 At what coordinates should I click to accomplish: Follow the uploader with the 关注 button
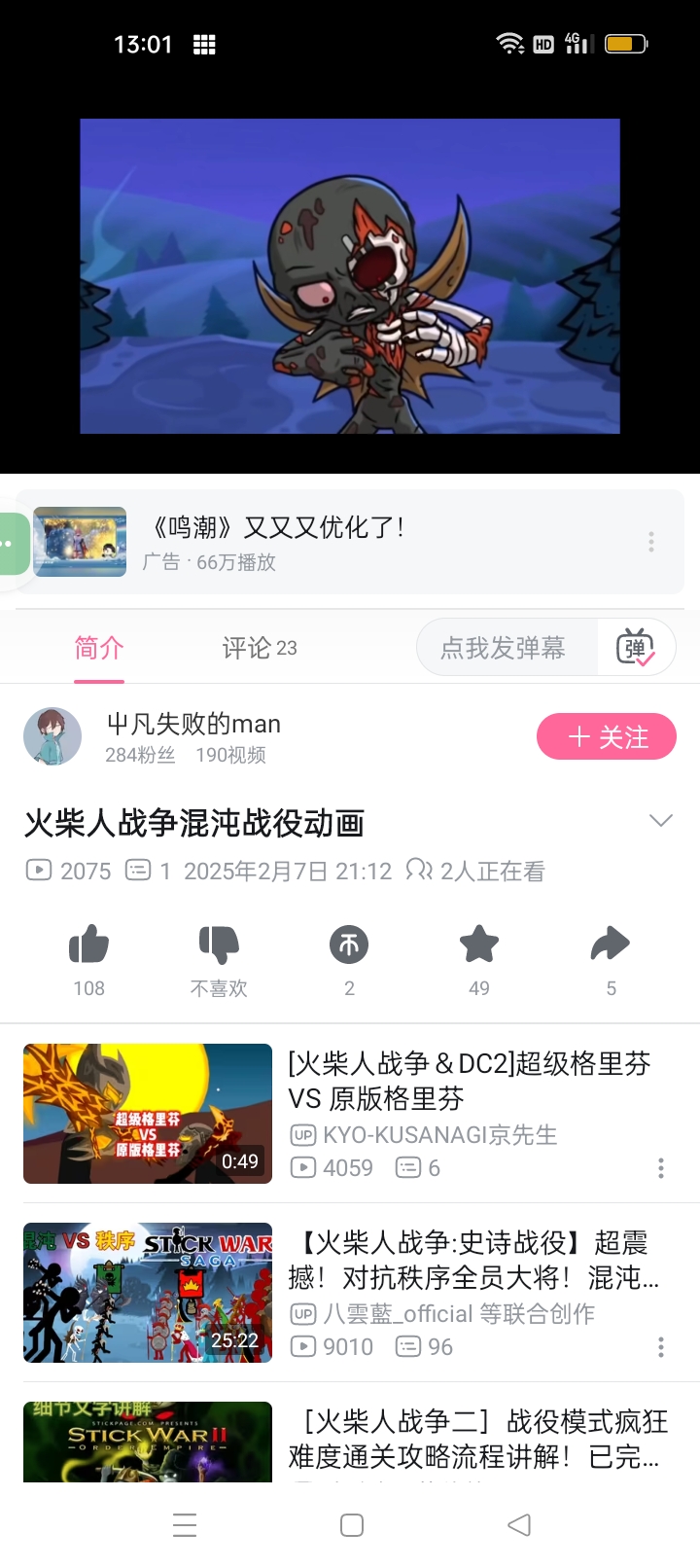coord(606,737)
